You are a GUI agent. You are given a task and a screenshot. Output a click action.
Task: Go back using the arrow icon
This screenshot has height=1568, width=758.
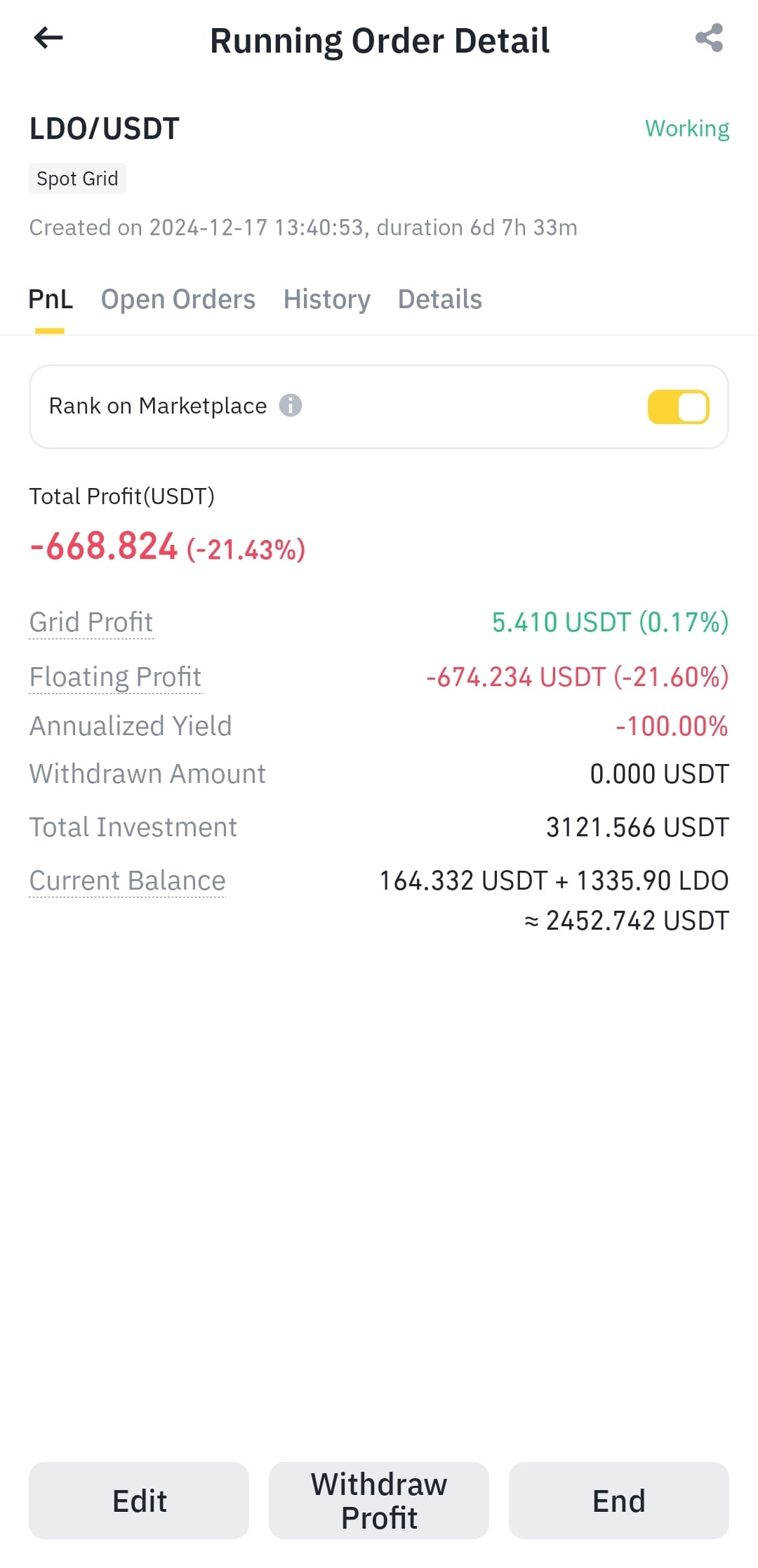[48, 38]
